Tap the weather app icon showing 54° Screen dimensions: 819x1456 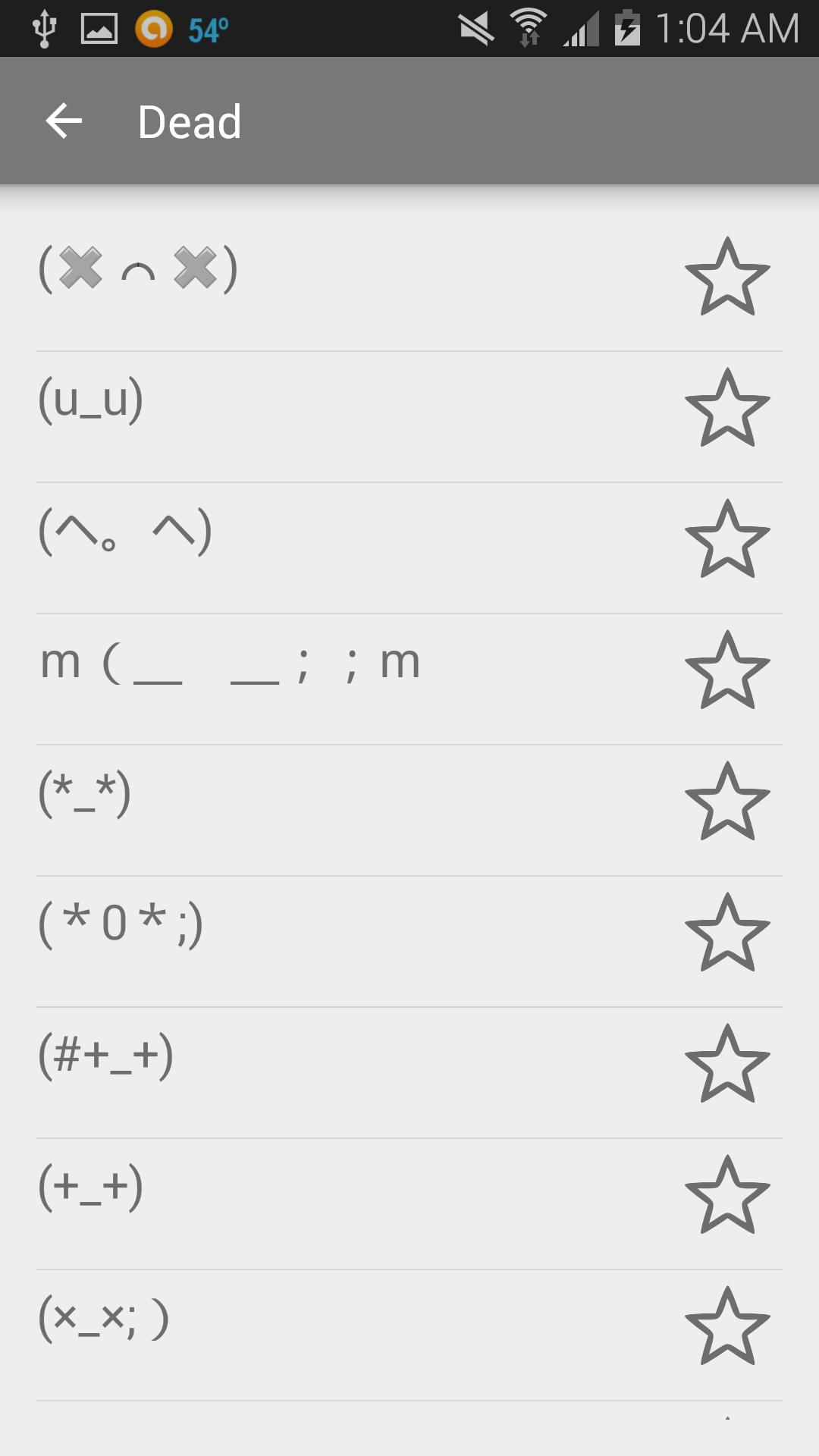[154, 28]
